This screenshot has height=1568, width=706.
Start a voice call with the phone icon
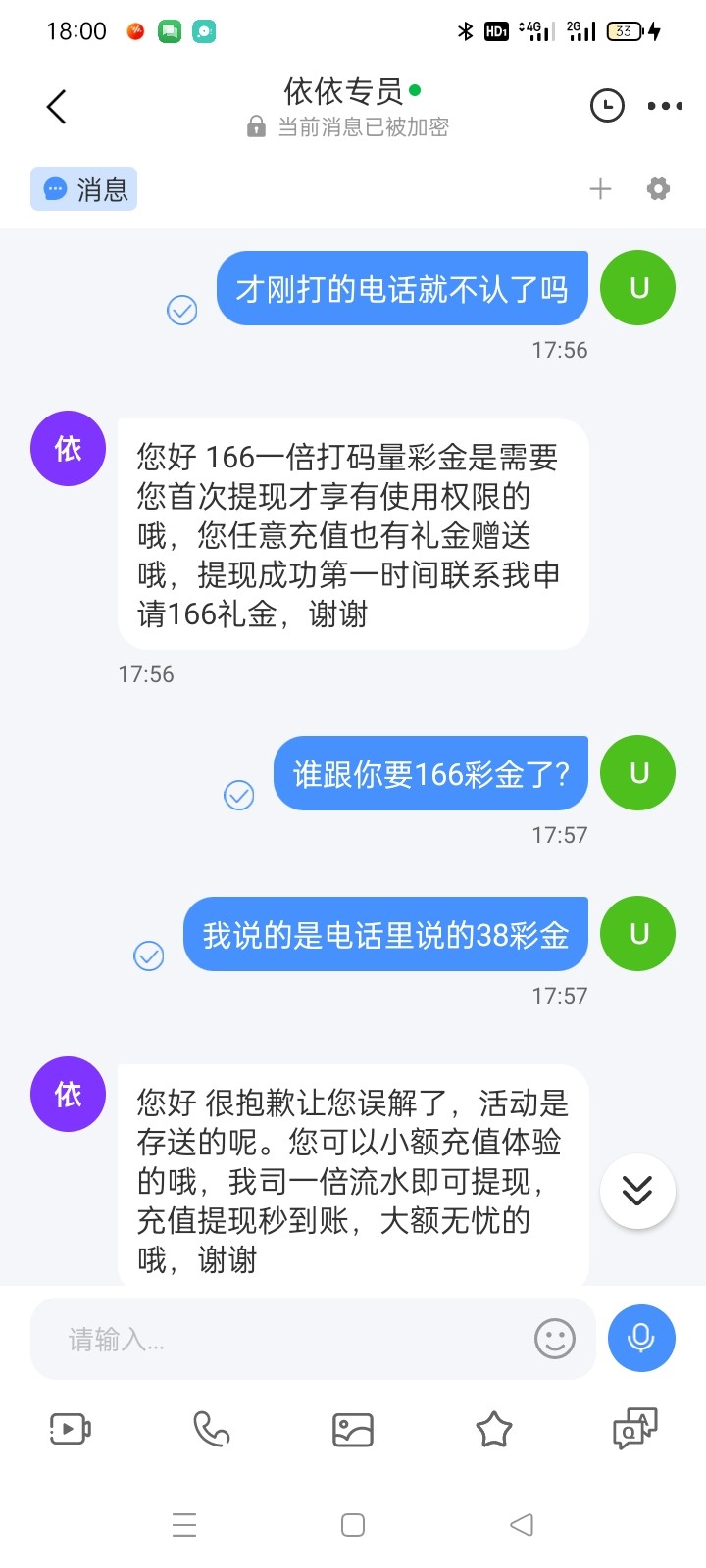pos(211,1430)
